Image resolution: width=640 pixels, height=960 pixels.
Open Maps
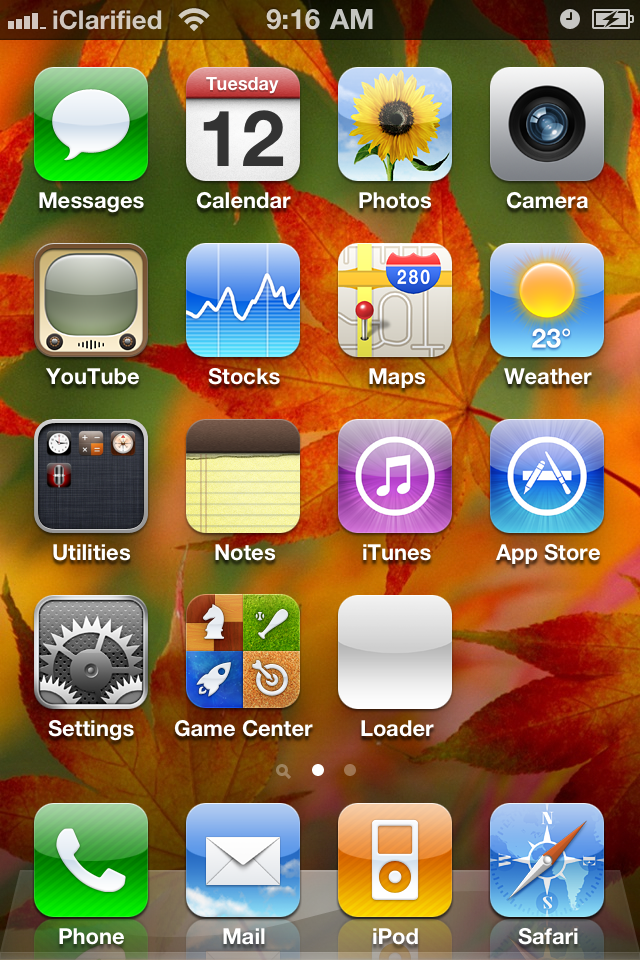[395, 300]
